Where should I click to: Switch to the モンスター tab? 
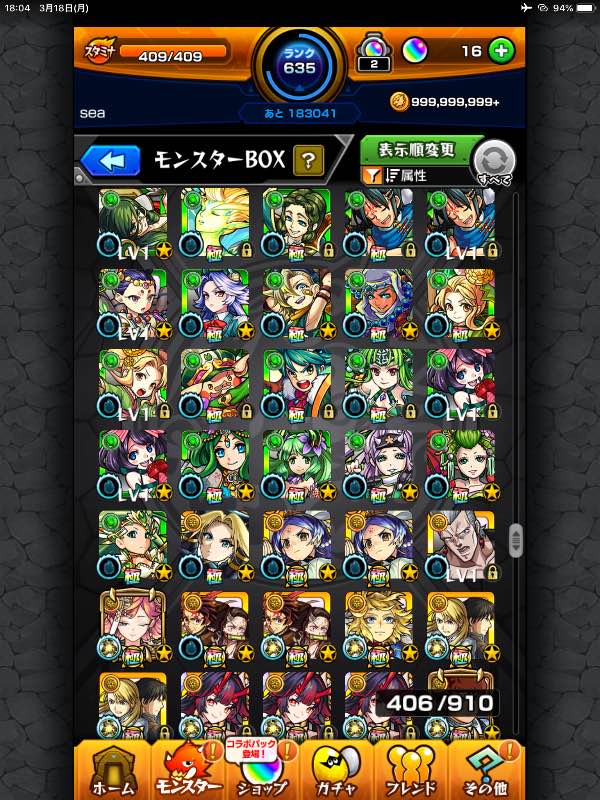pos(191,770)
